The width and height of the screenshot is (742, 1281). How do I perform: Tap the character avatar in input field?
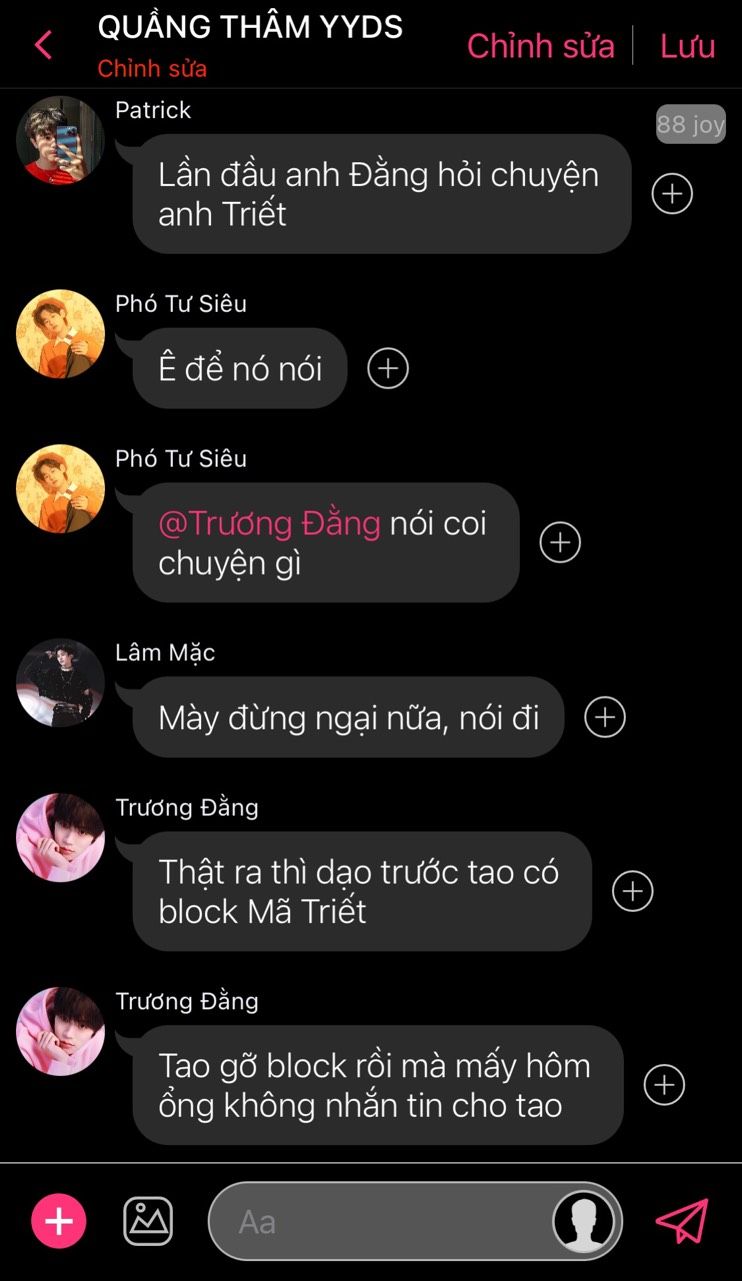[x=584, y=1221]
